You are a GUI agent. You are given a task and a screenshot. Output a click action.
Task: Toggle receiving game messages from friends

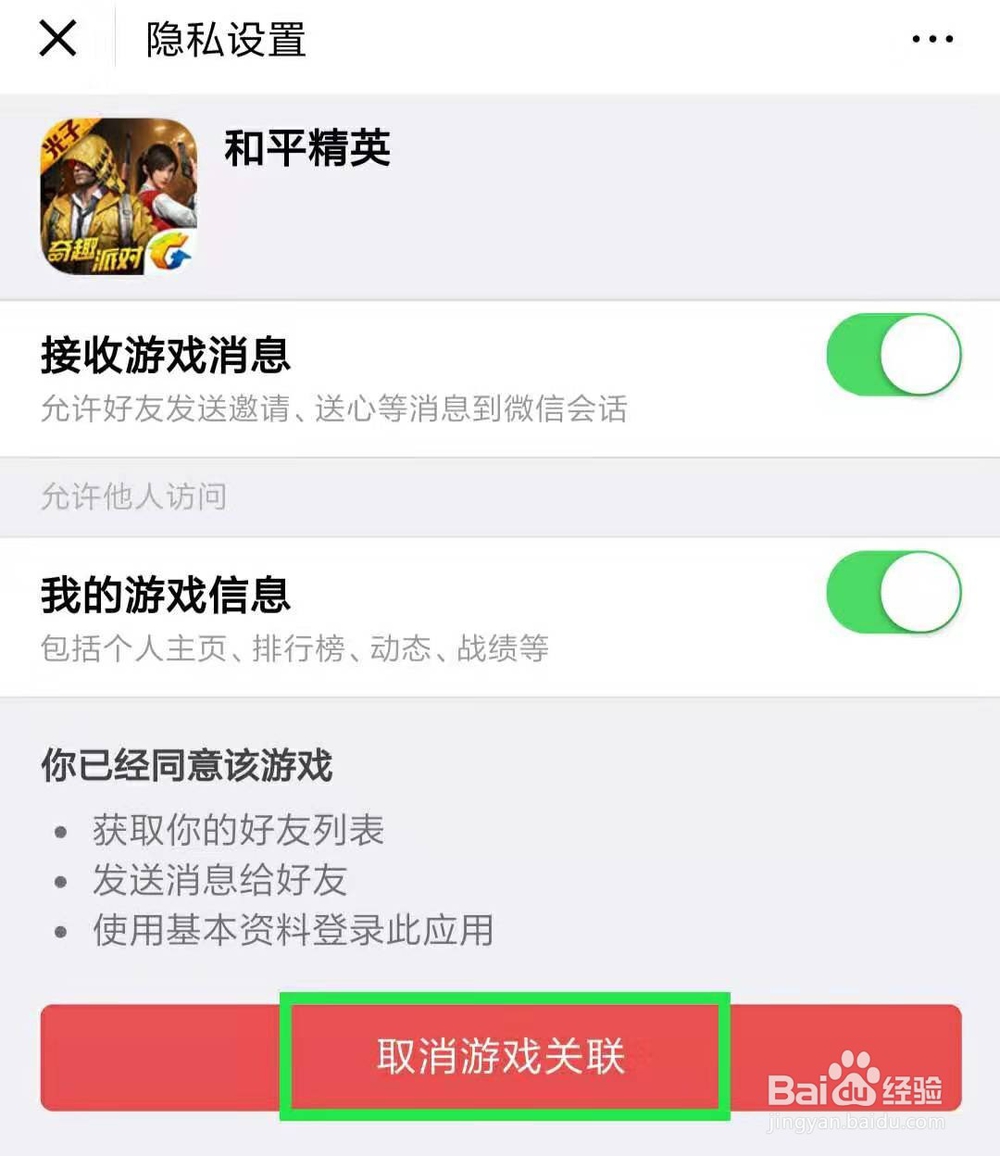(893, 355)
